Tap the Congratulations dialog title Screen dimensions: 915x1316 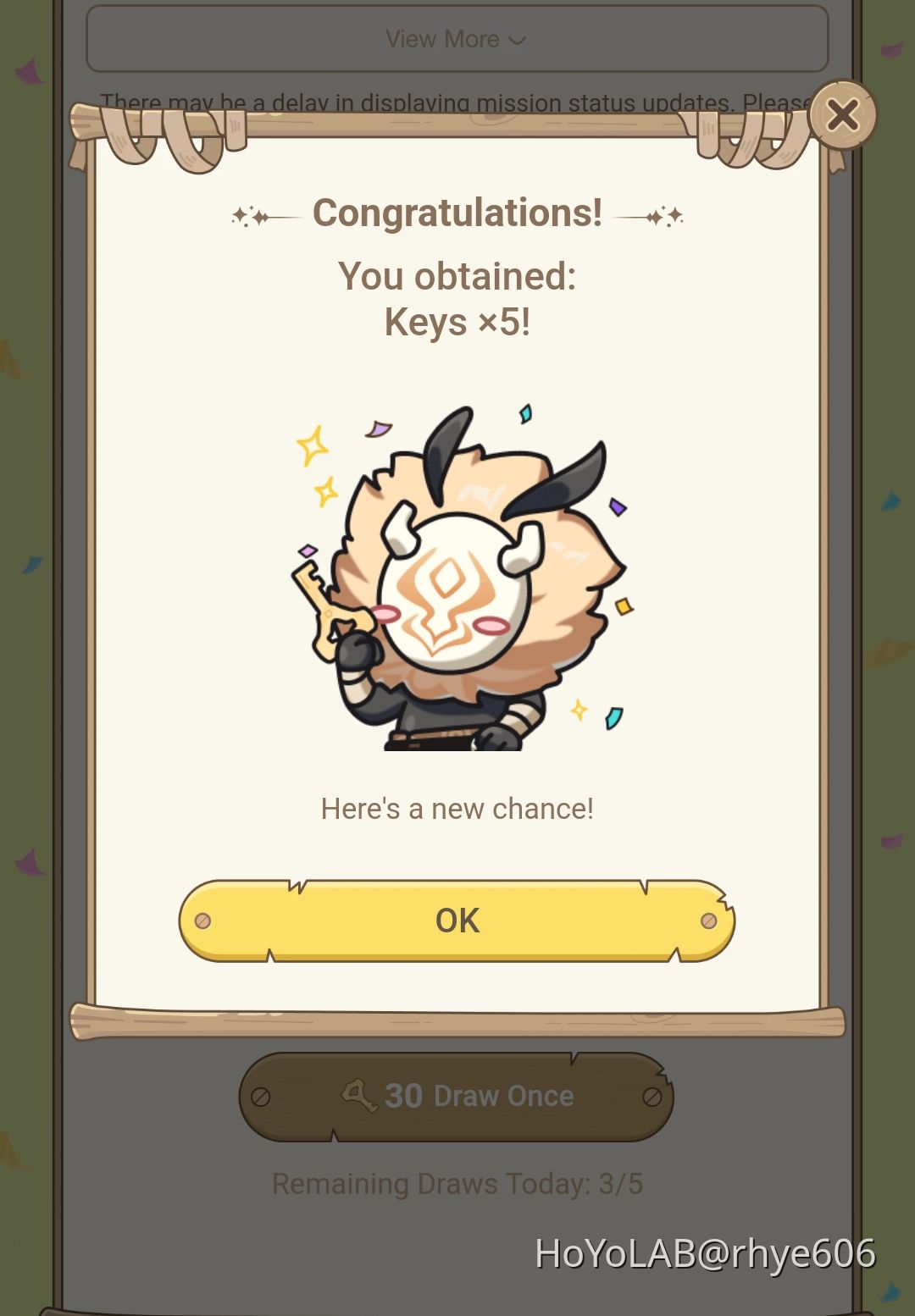457,213
